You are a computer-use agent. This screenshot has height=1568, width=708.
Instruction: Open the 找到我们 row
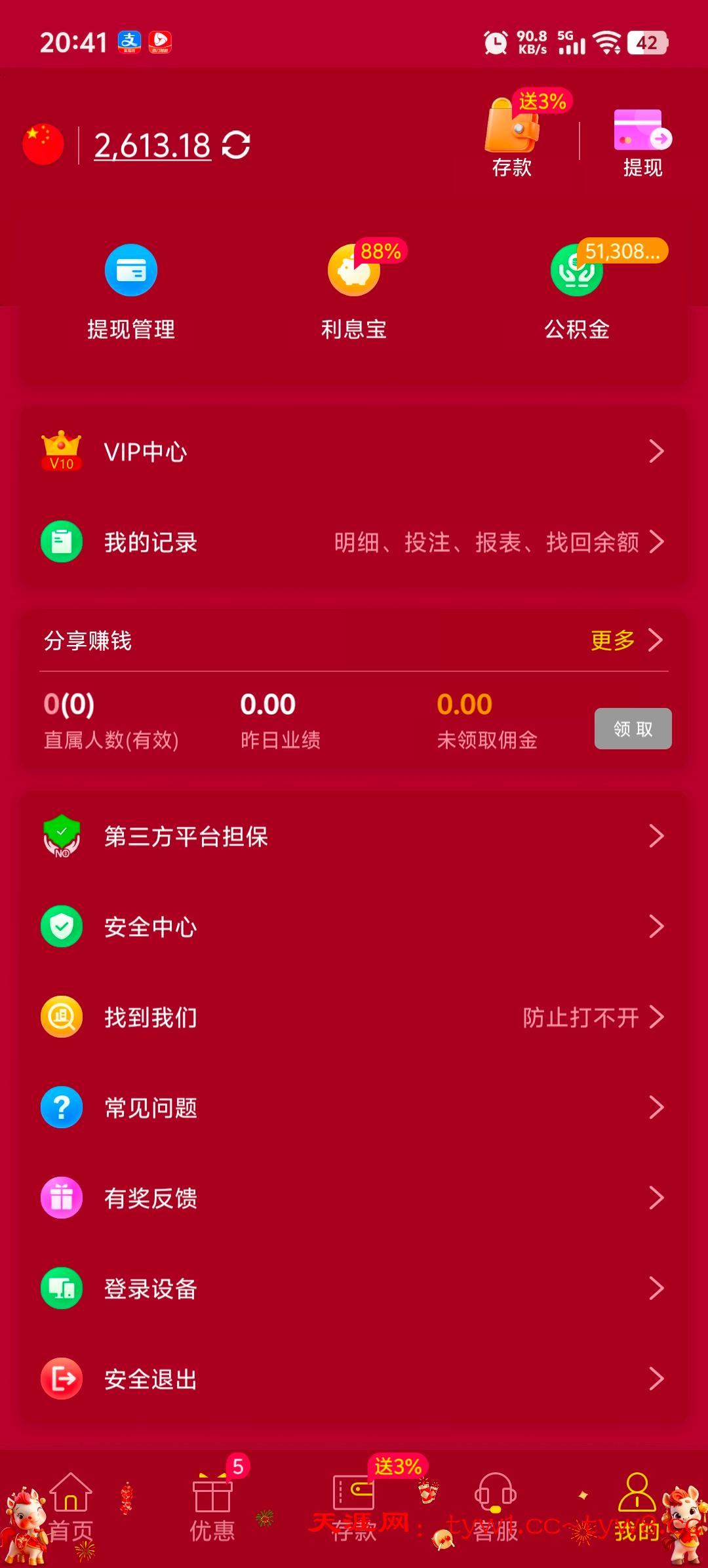coord(354,1017)
